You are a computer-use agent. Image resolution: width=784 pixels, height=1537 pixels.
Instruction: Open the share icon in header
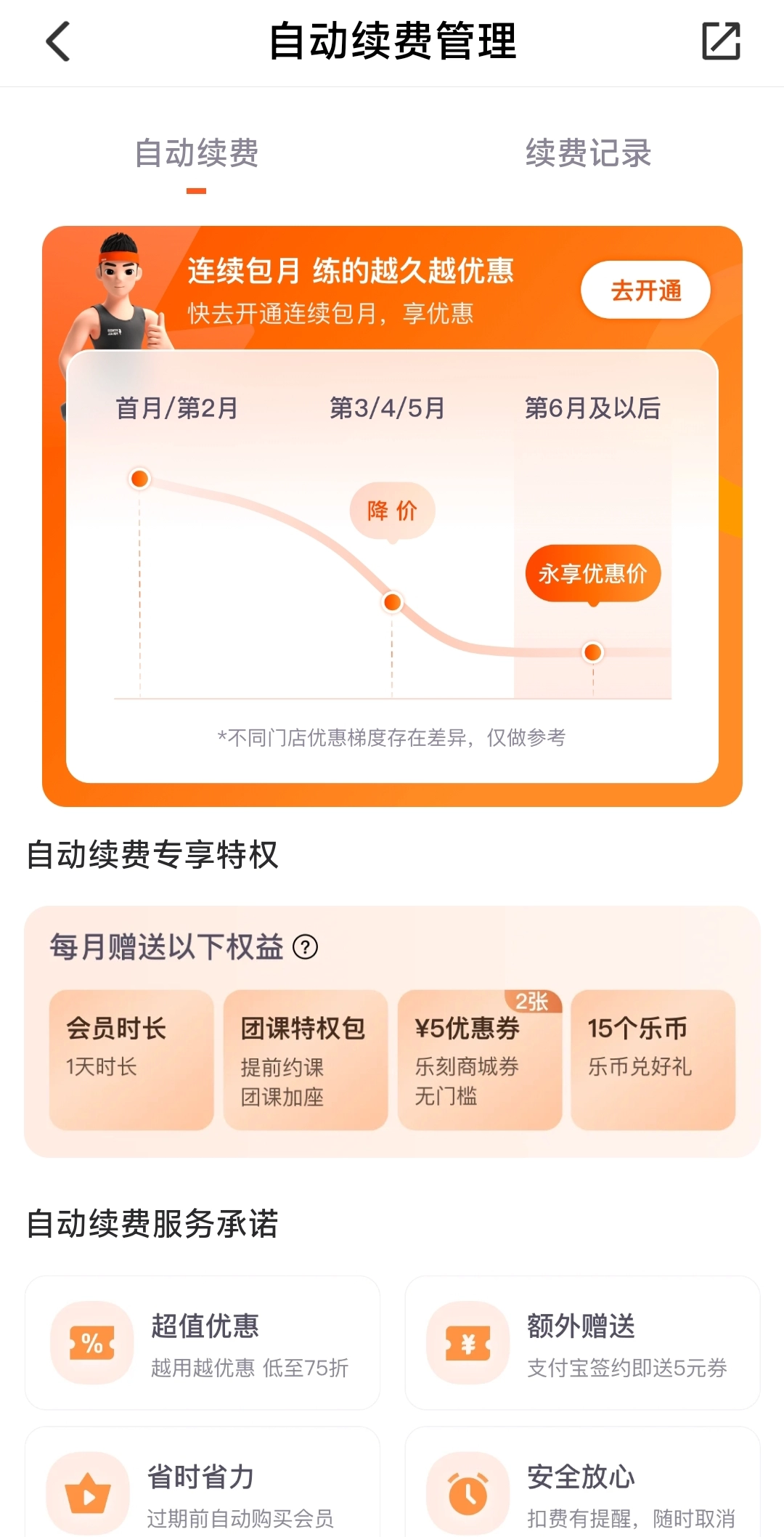point(721,41)
